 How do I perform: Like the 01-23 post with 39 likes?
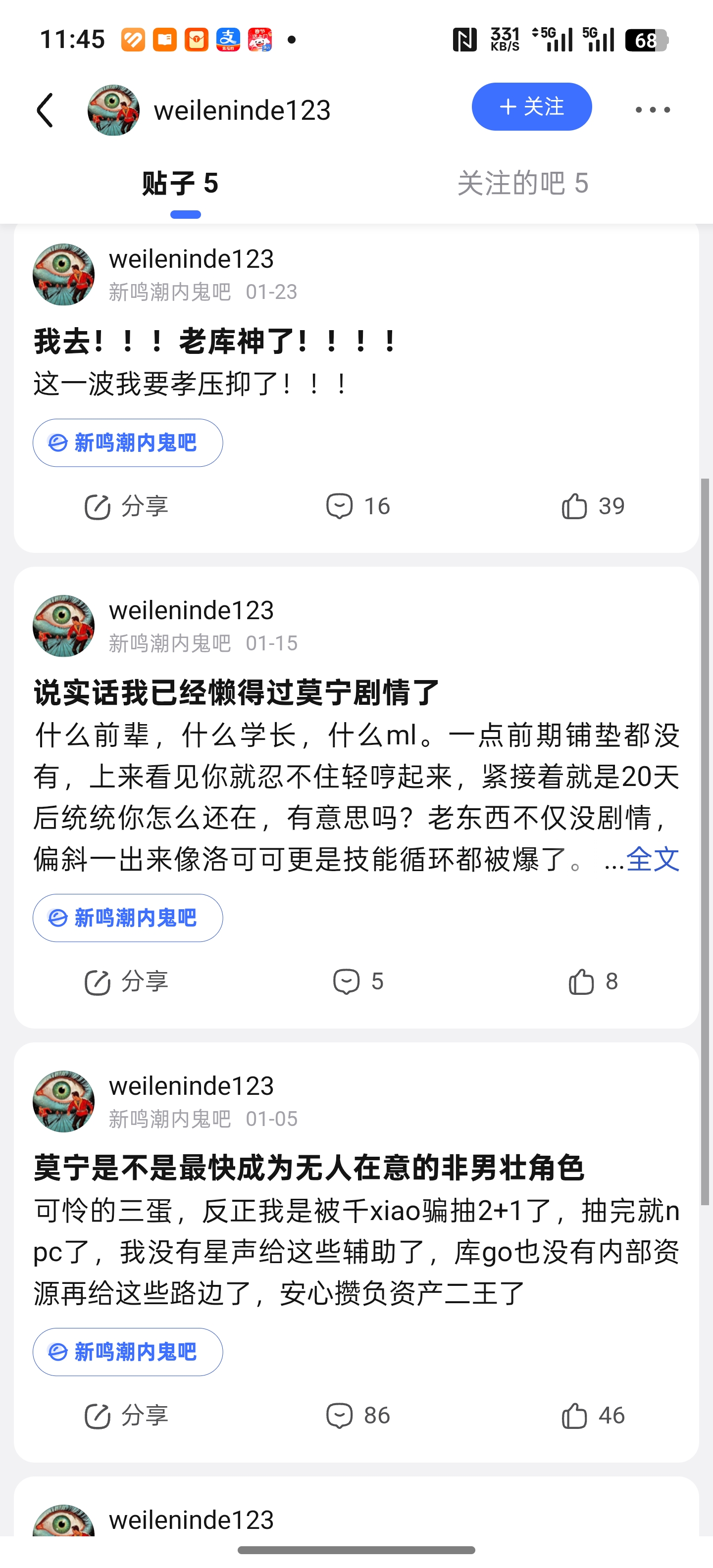593,506
